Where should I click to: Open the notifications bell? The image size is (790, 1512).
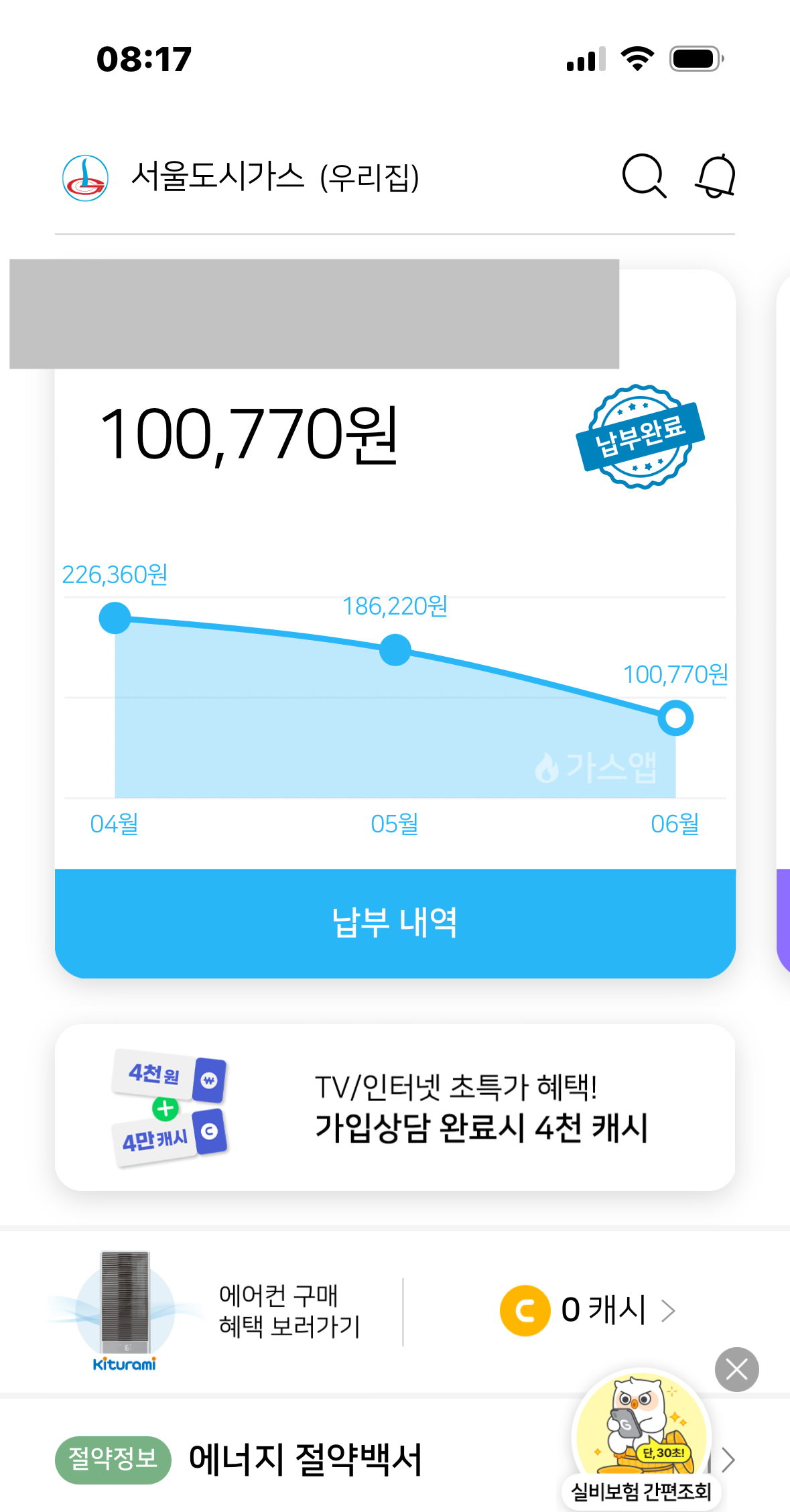pos(716,177)
